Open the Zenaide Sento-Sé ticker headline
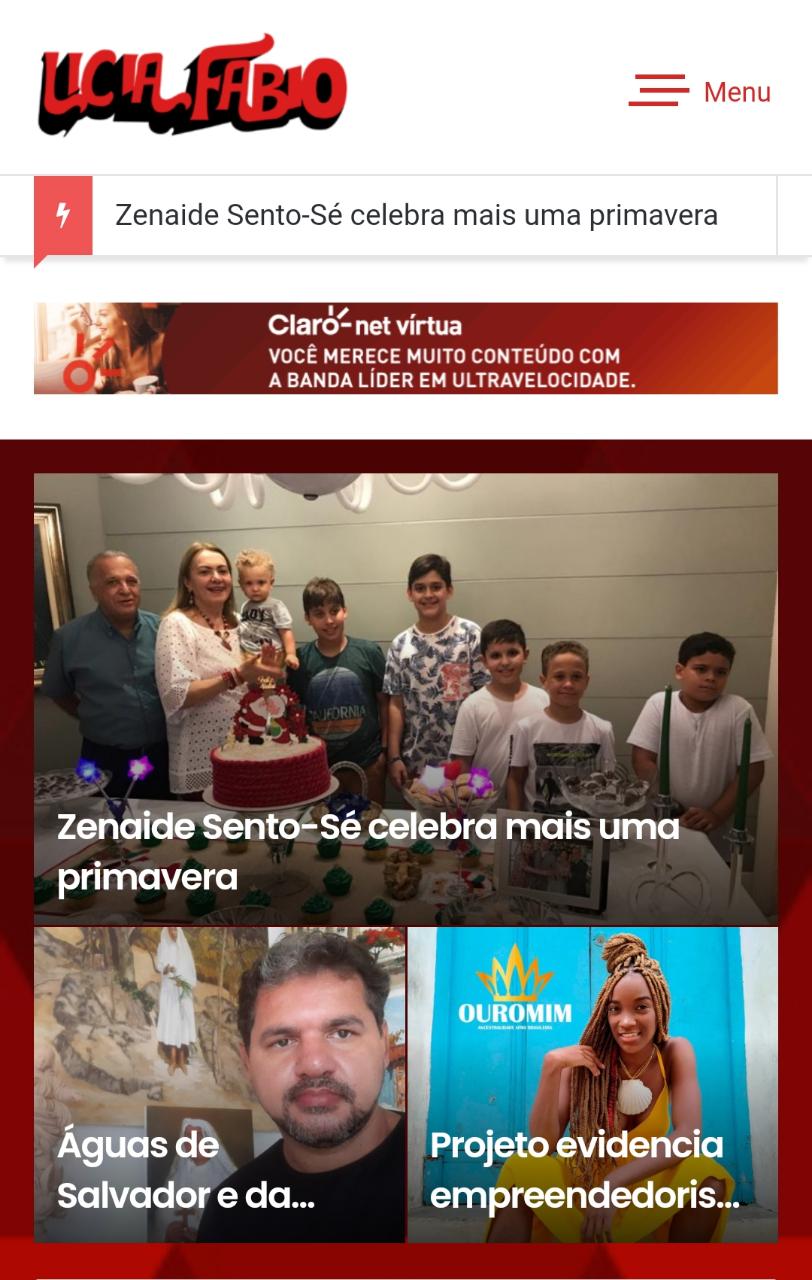This screenshot has height=1280, width=812. (416, 215)
